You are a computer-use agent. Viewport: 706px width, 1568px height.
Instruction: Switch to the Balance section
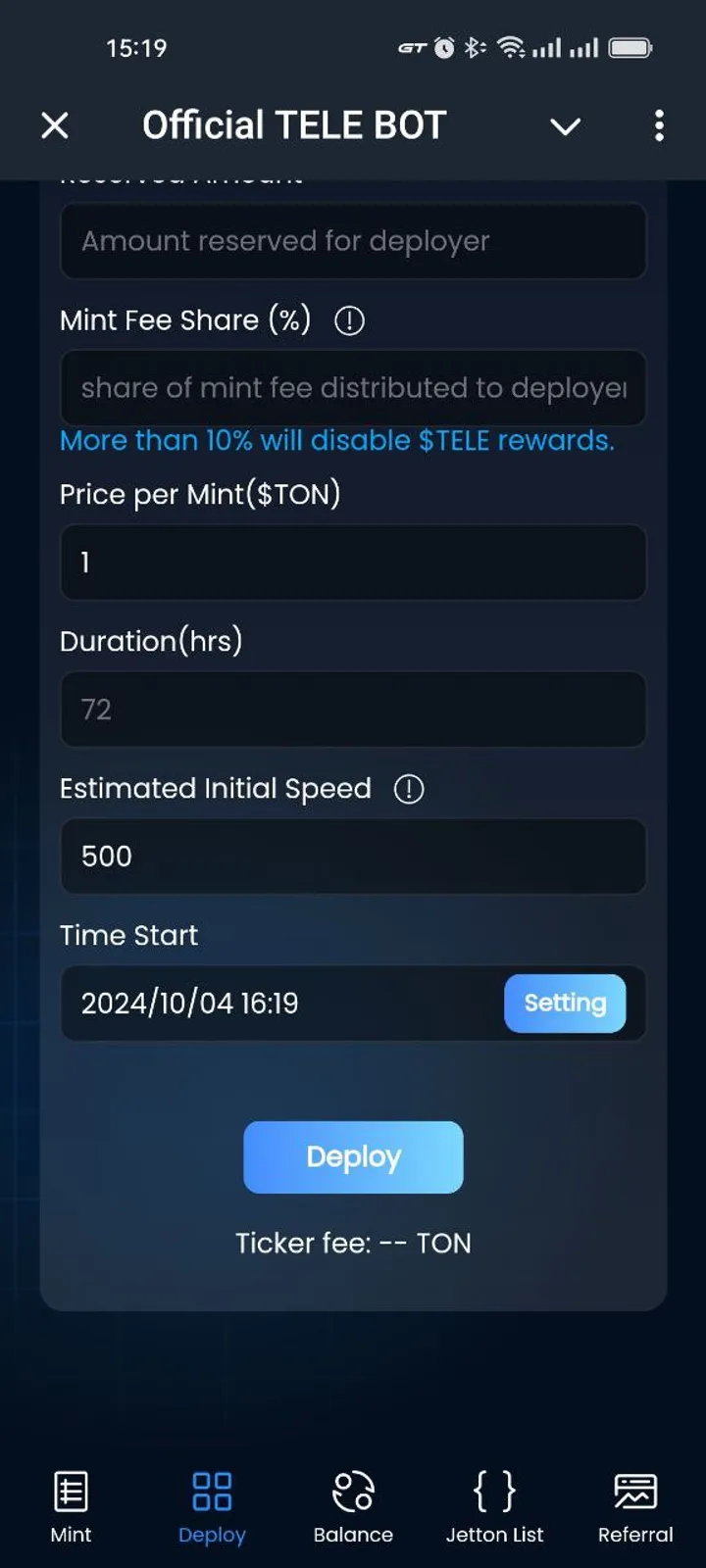tap(353, 1506)
